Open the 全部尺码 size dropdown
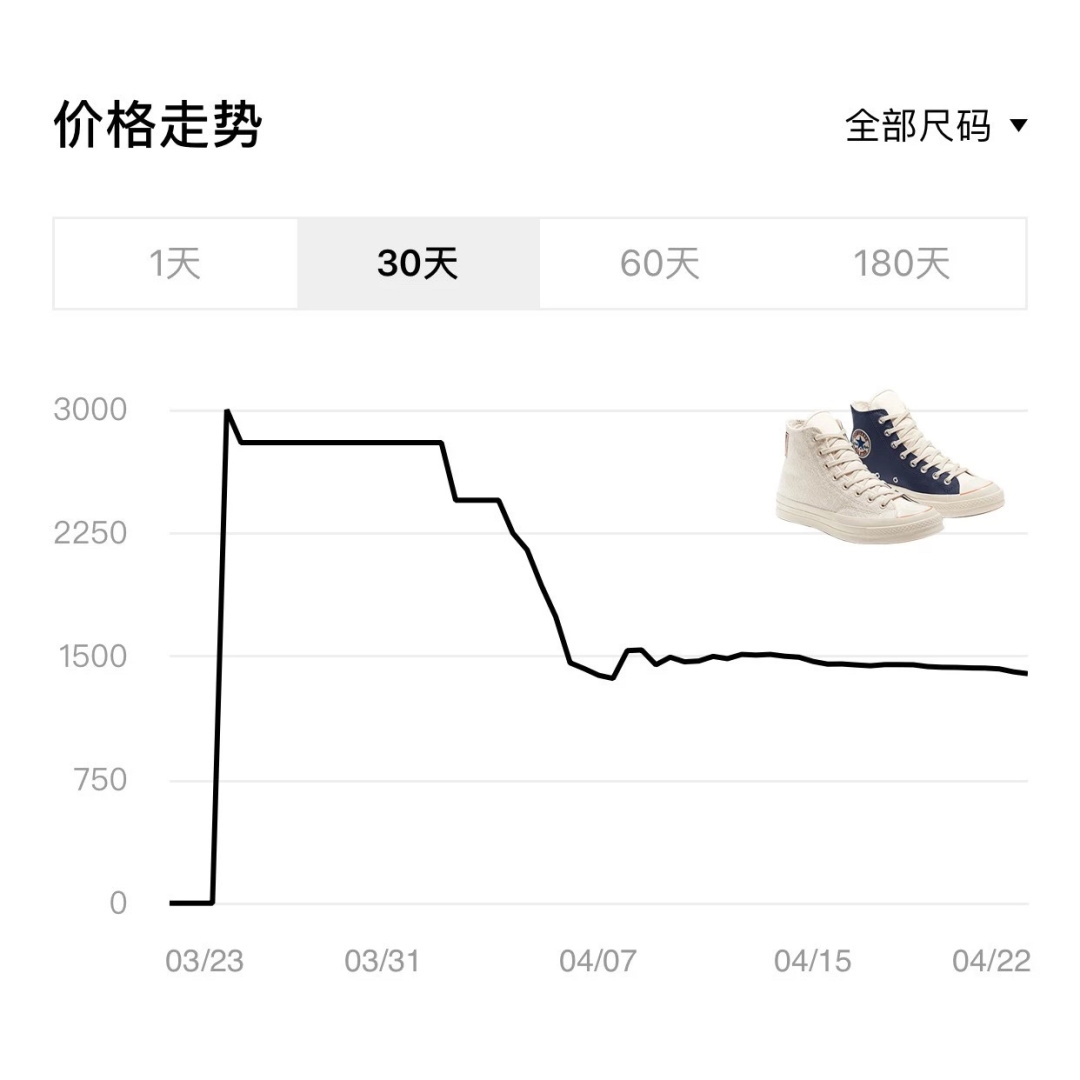This screenshot has height=1080, width=1080. pyautogui.click(x=935, y=126)
